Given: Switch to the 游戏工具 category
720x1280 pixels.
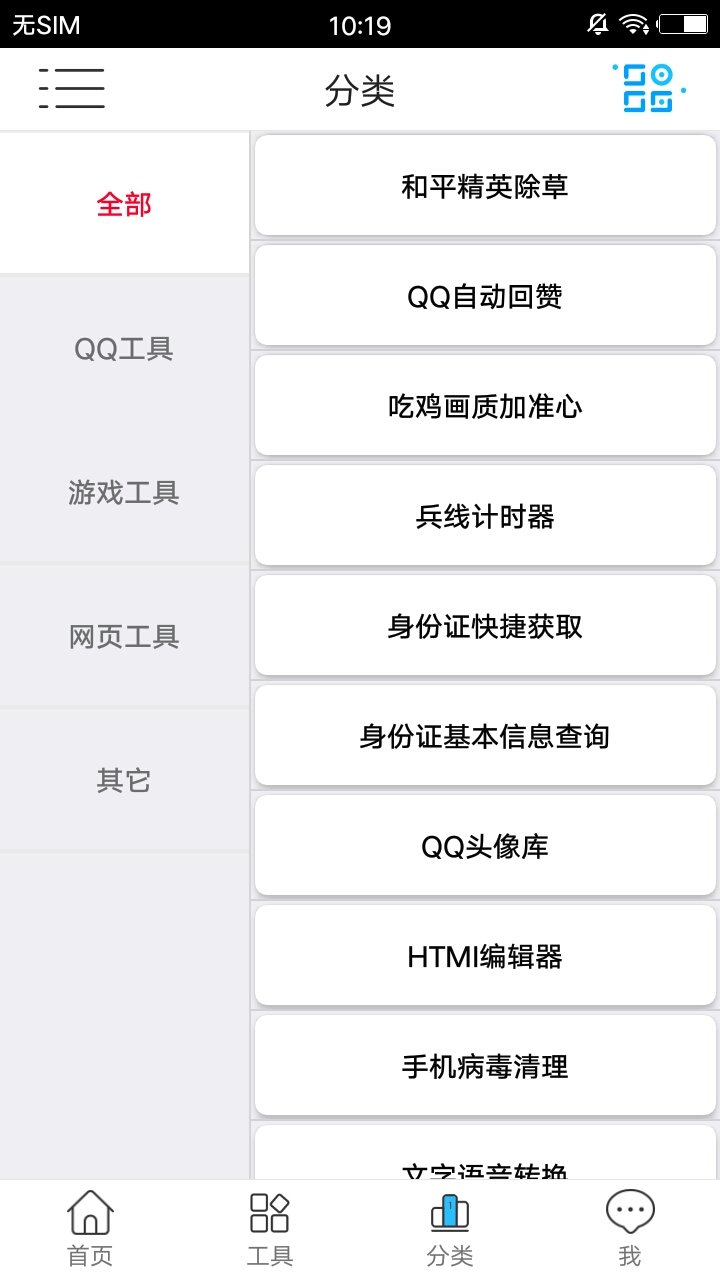Looking at the screenshot, I should [124, 493].
